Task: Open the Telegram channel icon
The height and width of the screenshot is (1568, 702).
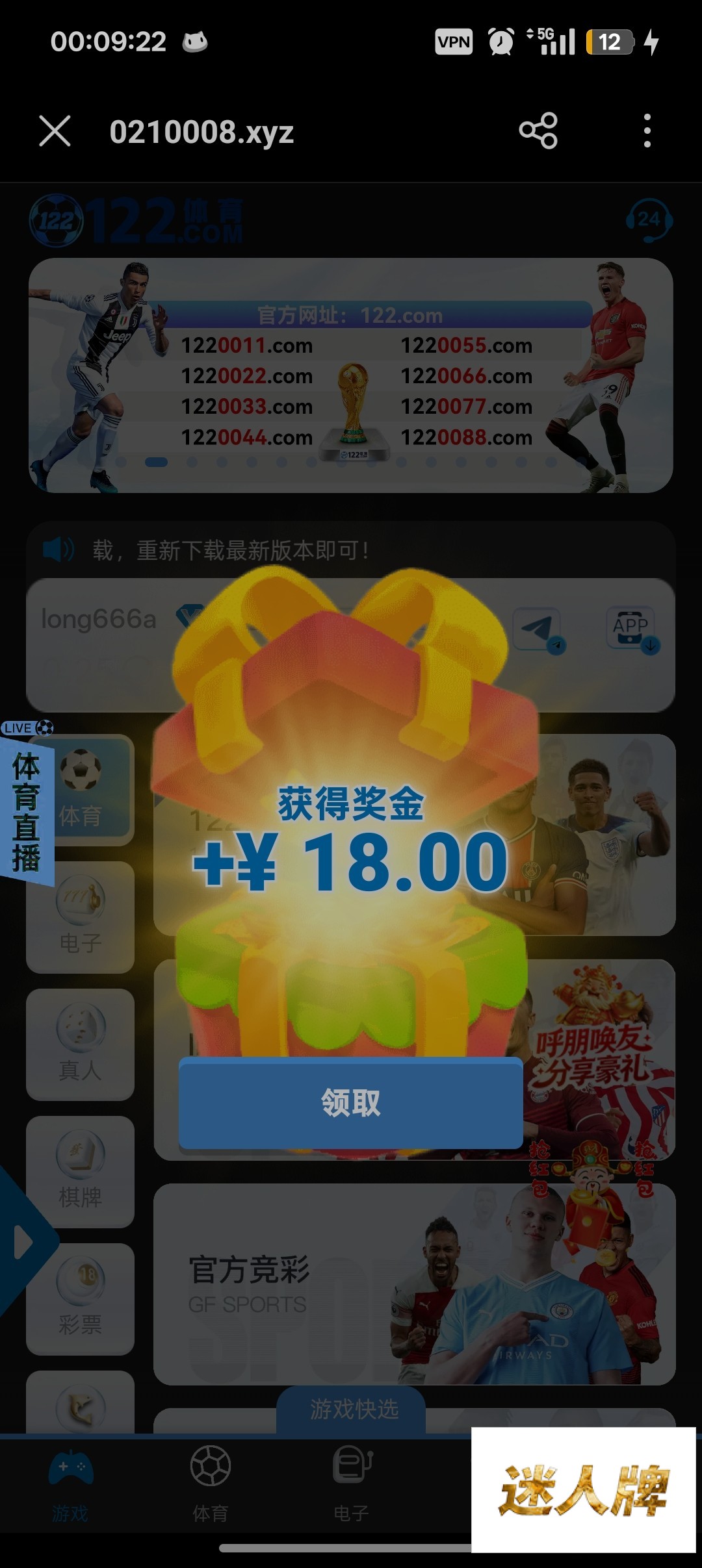Action: (x=538, y=629)
